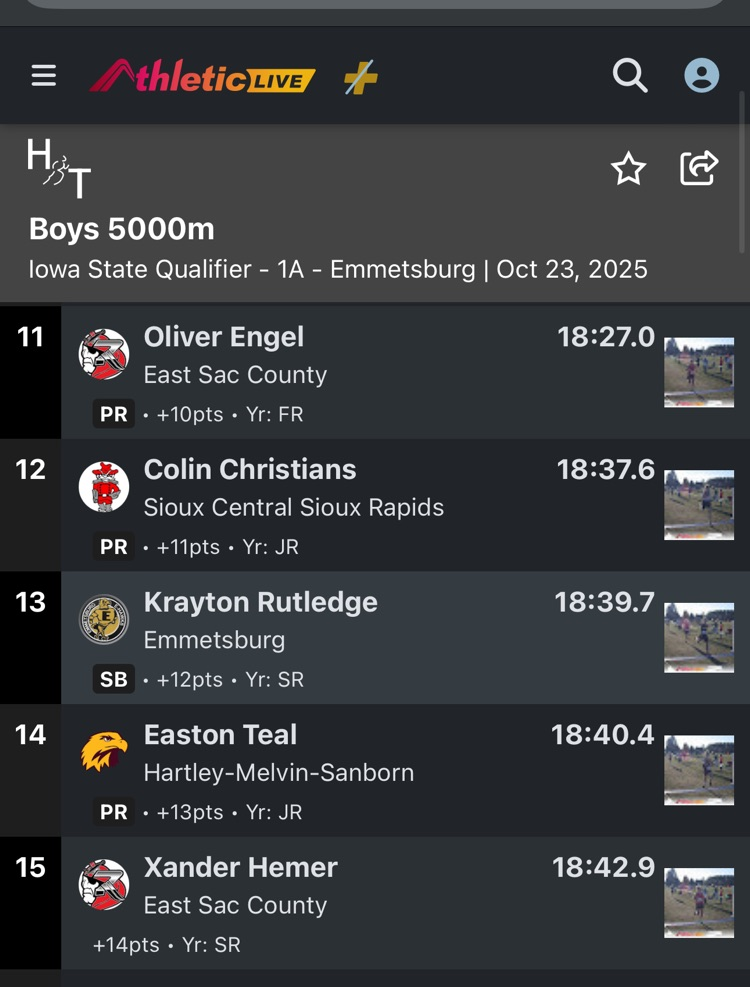The width and height of the screenshot is (750, 987).
Task: Open Easton Teal's result row
Action: coord(375,770)
